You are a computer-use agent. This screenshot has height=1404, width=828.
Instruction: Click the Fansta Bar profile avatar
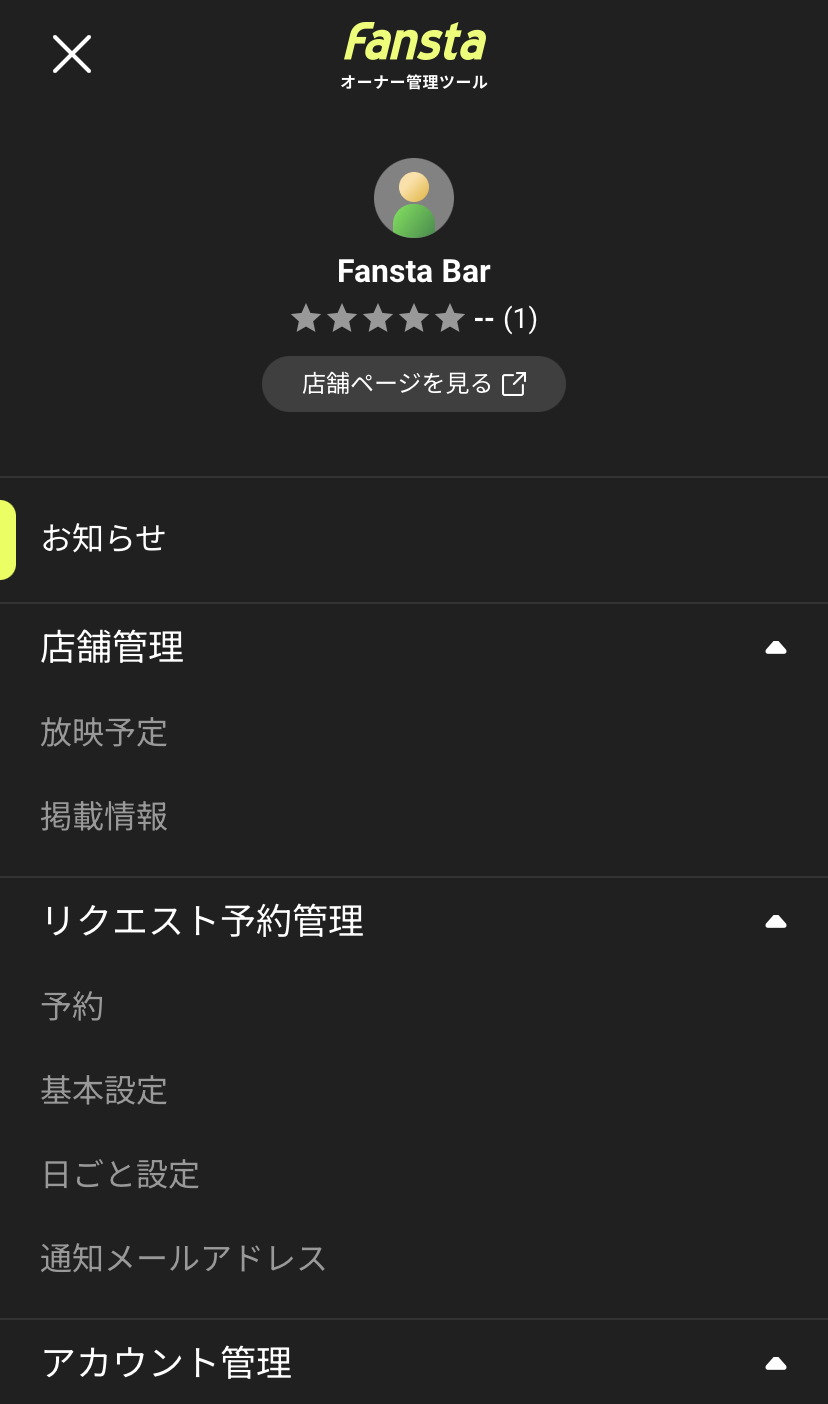click(x=414, y=197)
